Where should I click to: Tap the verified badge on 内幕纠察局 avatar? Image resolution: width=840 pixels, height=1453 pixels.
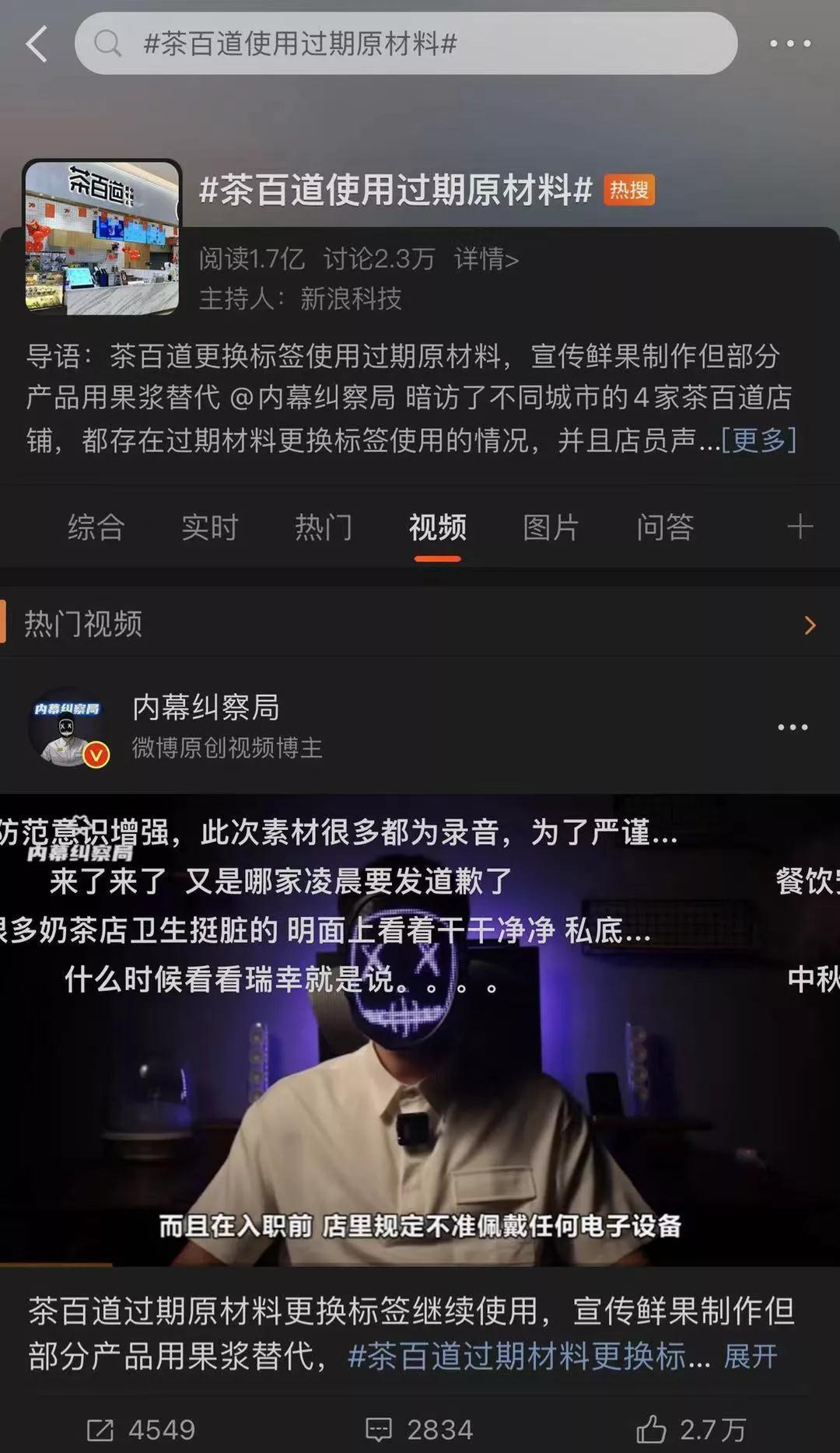coord(97,753)
